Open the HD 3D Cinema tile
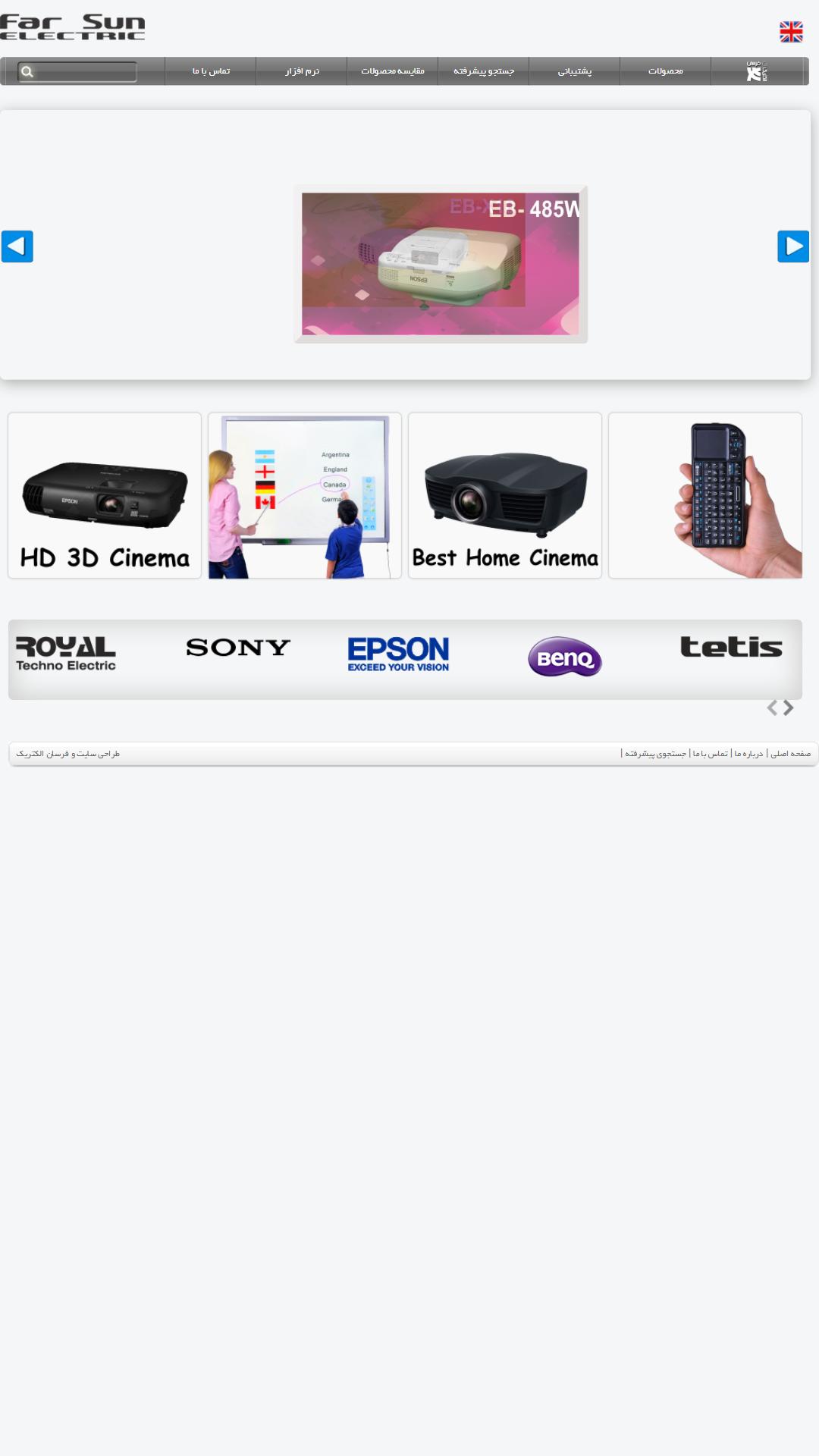 [x=105, y=495]
